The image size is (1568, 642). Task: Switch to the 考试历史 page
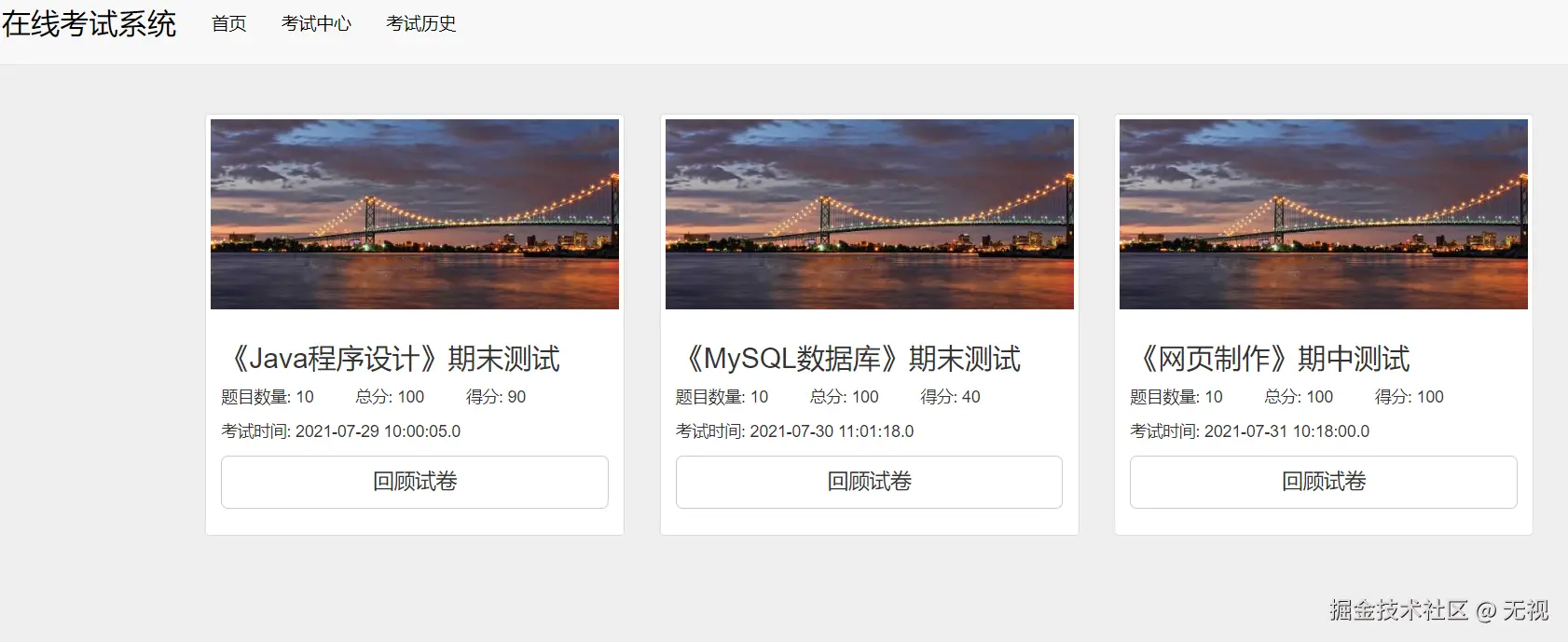(x=420, y=24)
